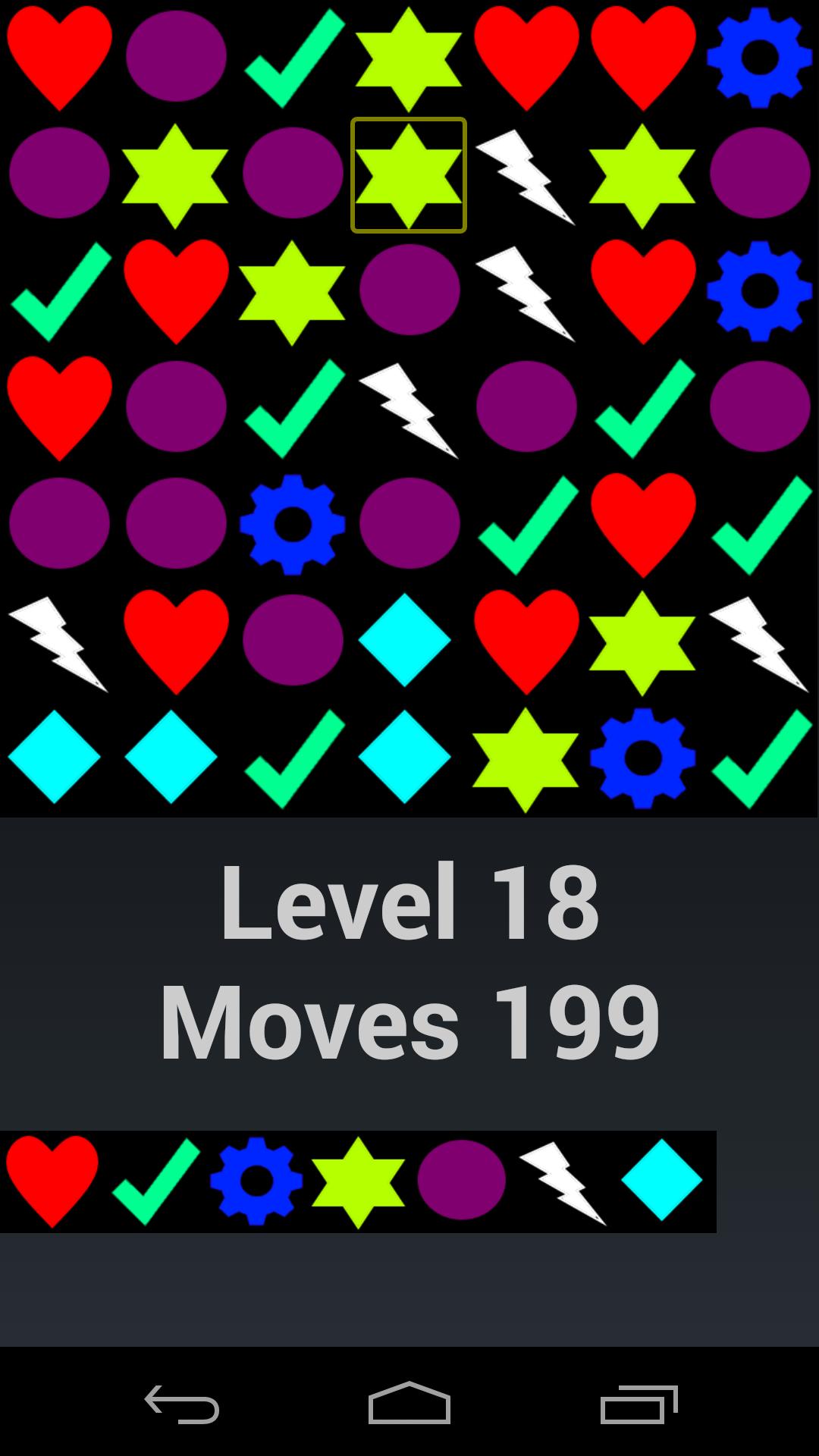
Task: Go back using the navigation bar
Action: (x=182, y=1405)
